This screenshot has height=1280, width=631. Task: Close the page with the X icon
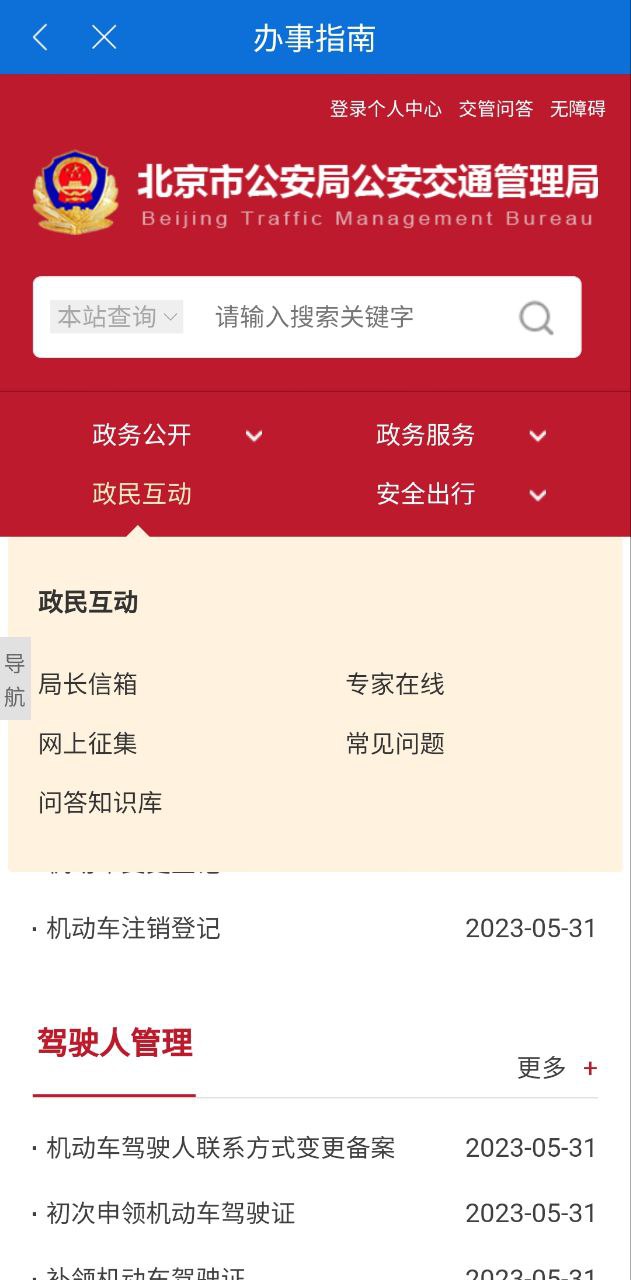point(104,38)
